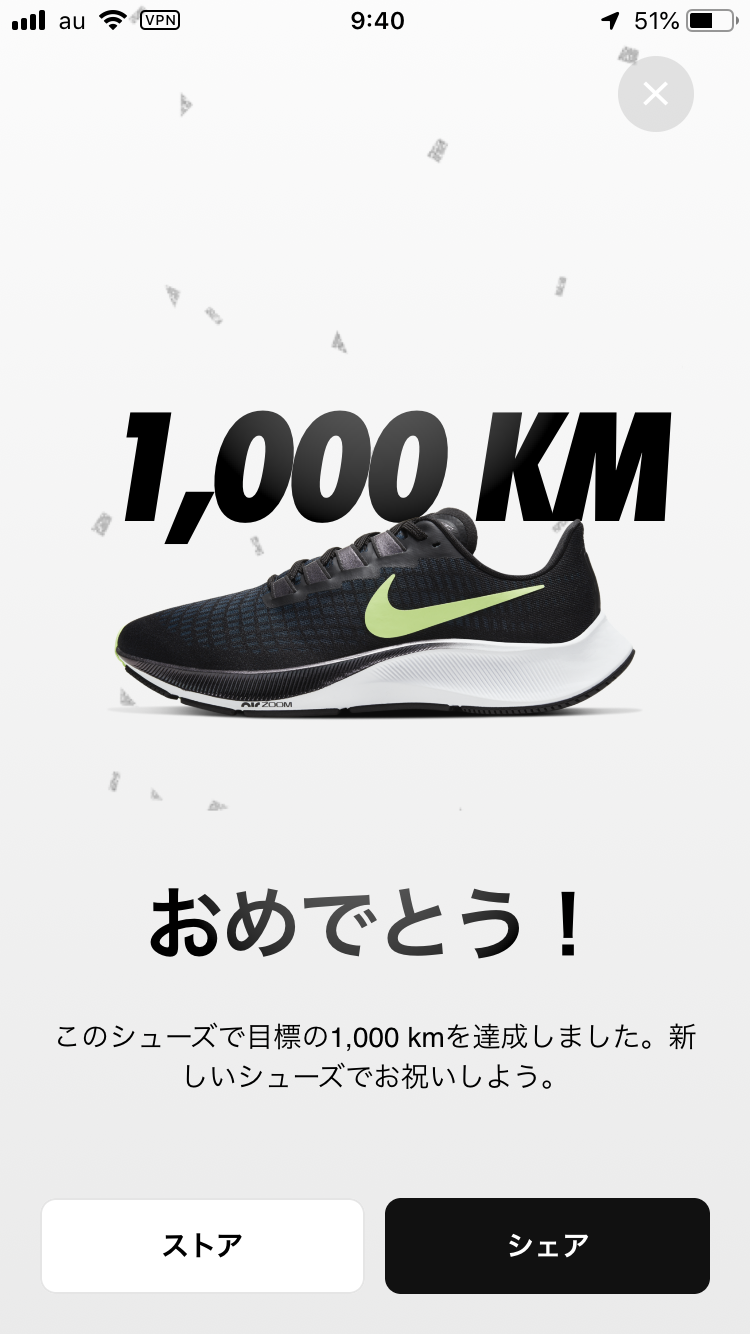
Task: Open the ストア button for new shoes
Action: tap(202, 1246)
